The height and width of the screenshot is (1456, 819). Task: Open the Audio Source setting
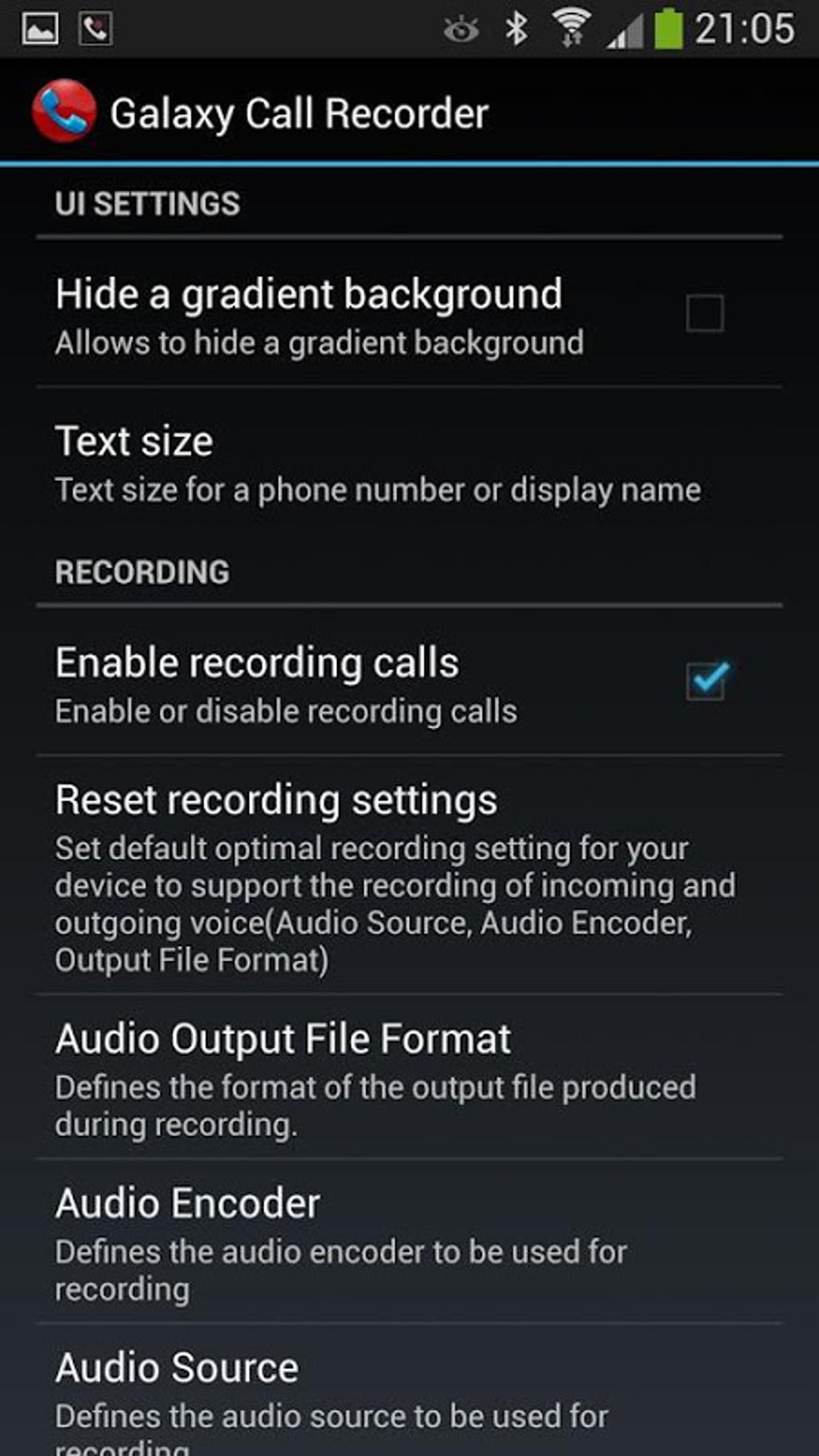coord(409,1391)
